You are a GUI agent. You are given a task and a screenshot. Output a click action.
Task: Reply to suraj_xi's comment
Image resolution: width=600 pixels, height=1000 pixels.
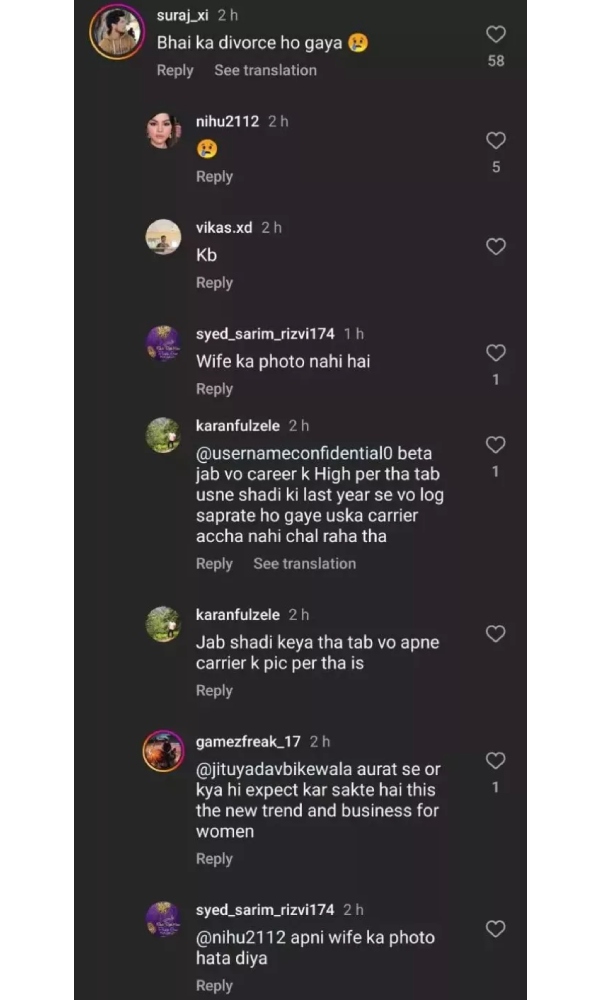175,70
